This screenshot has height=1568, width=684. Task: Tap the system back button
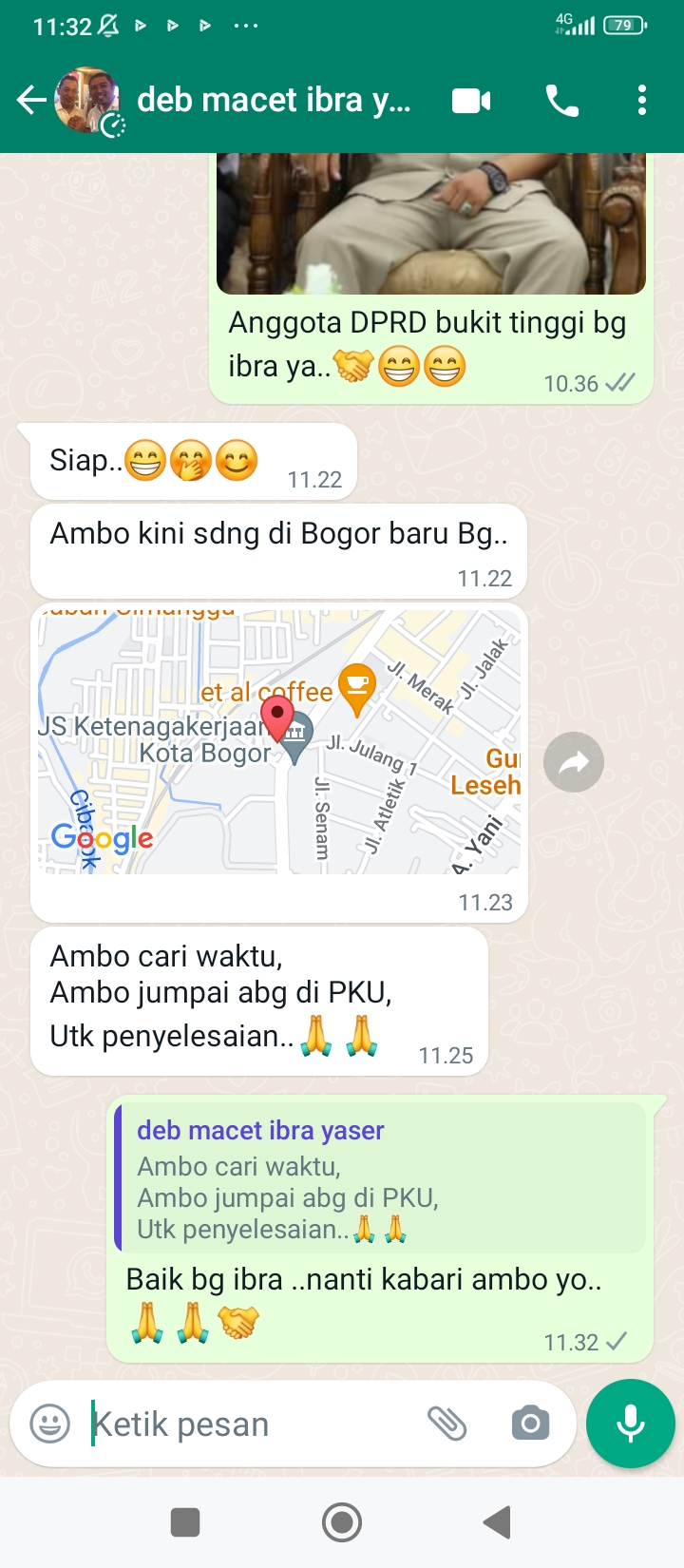tap(497, 1522)
